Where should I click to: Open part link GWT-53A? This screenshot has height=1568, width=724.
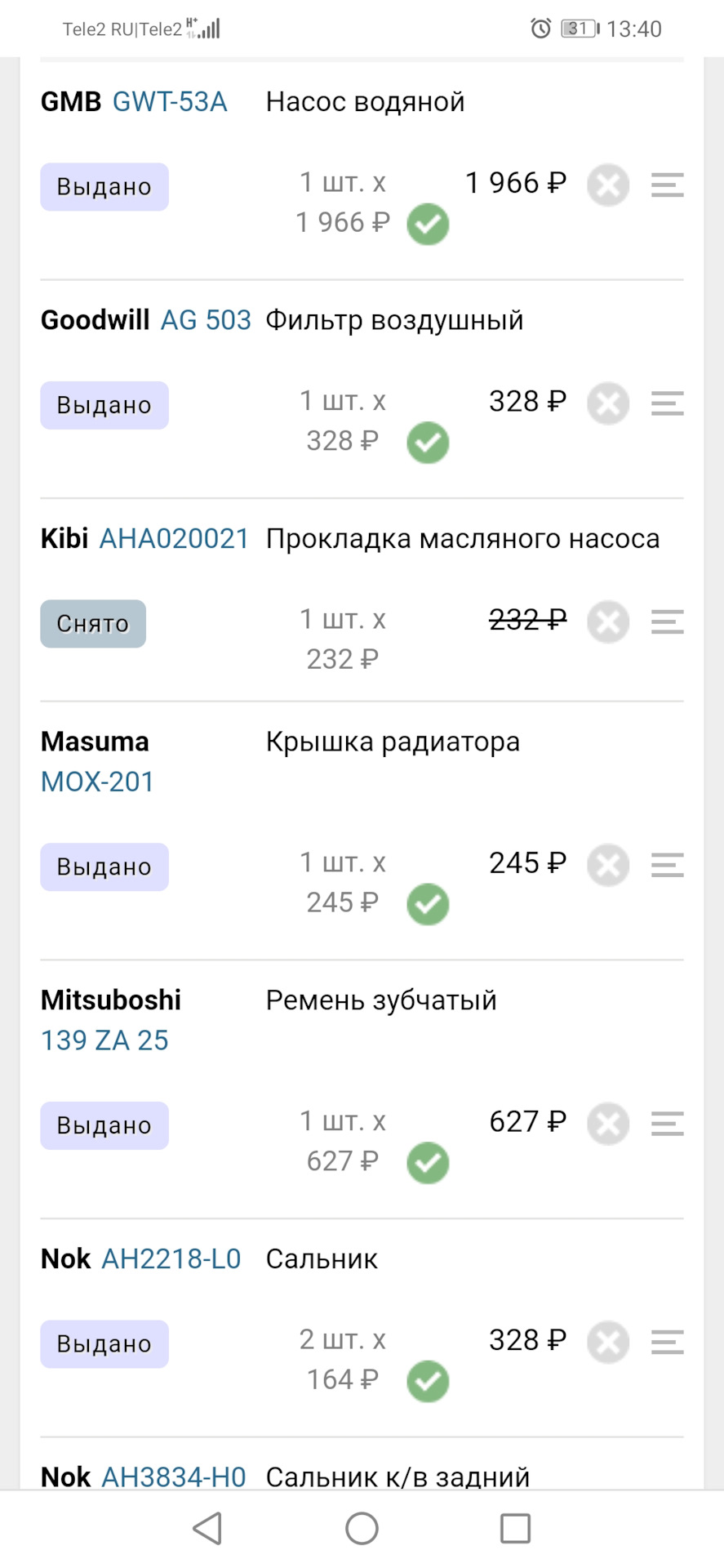pos(171,101)
